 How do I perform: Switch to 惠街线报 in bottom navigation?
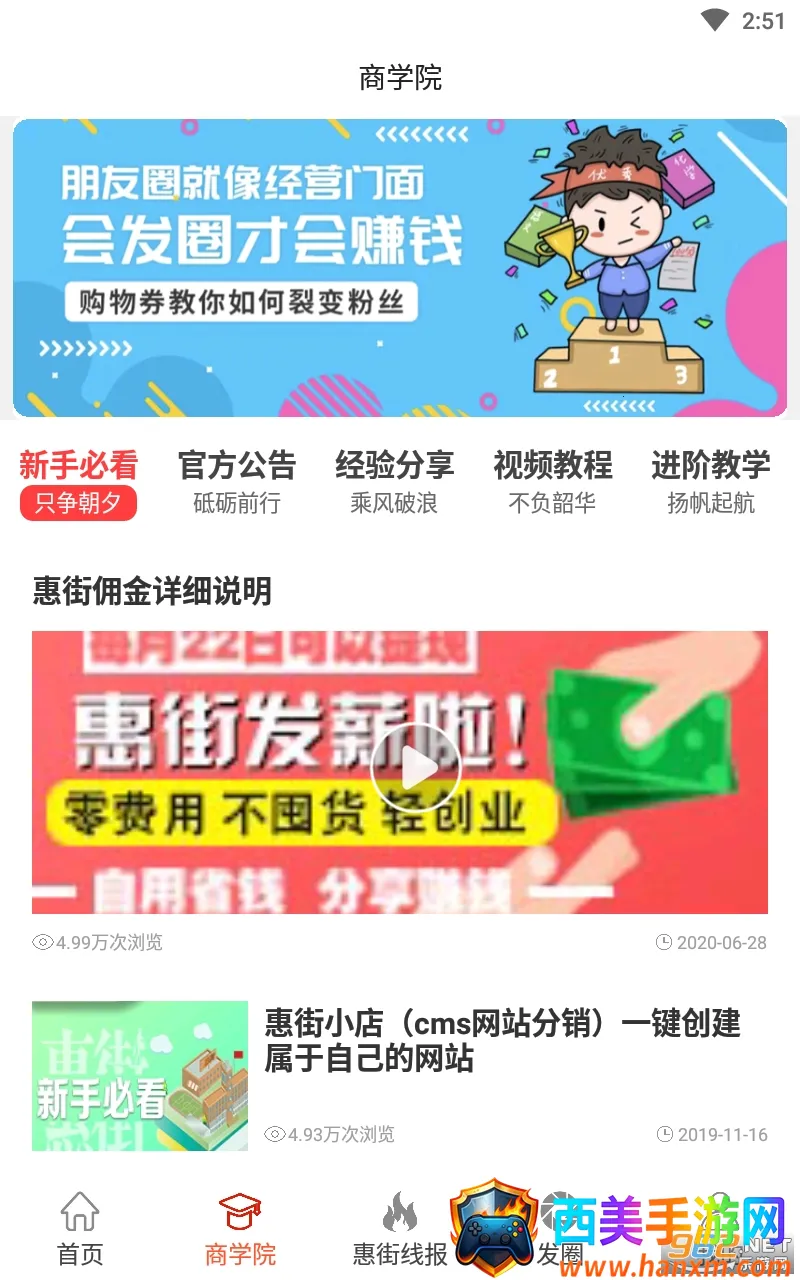[x=400, y=1228]
